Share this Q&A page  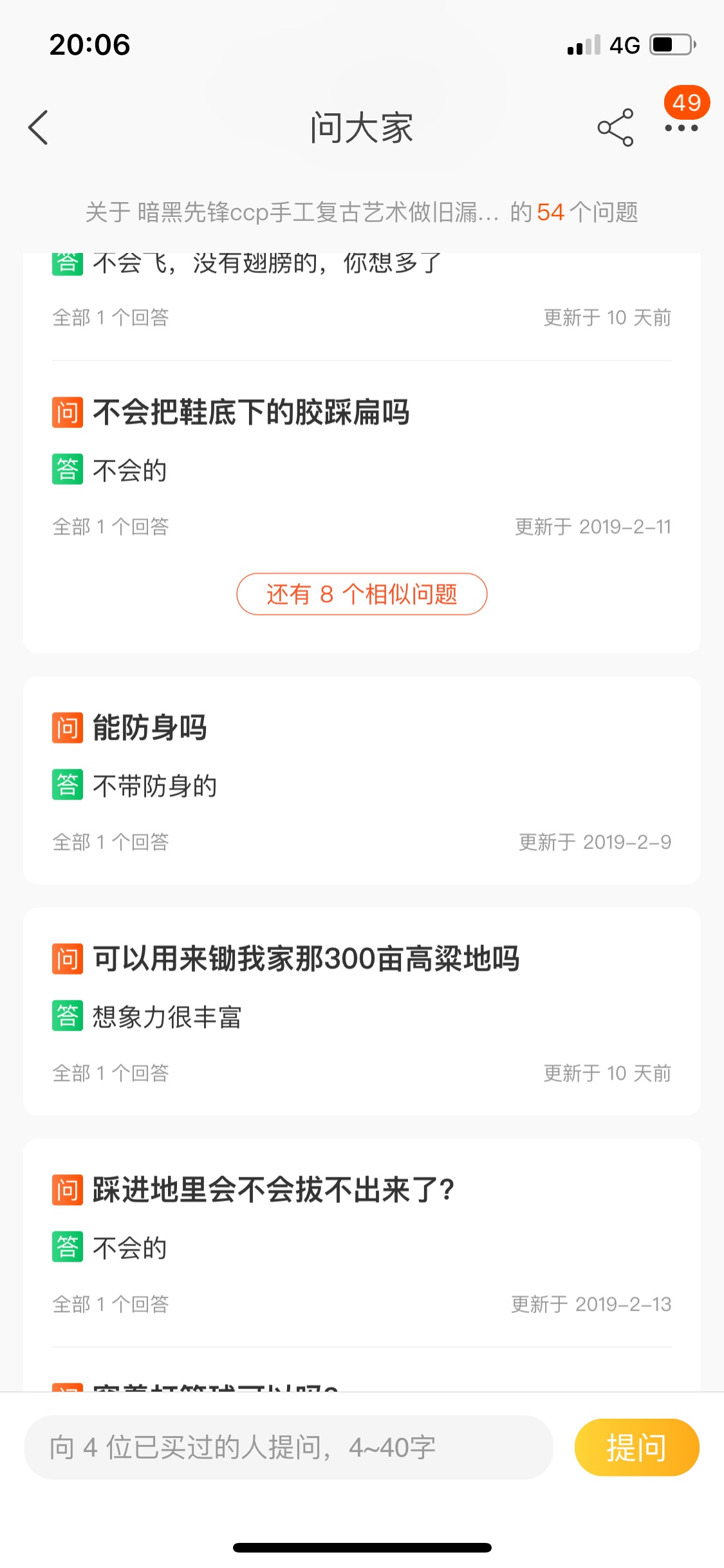pos(615,127)
